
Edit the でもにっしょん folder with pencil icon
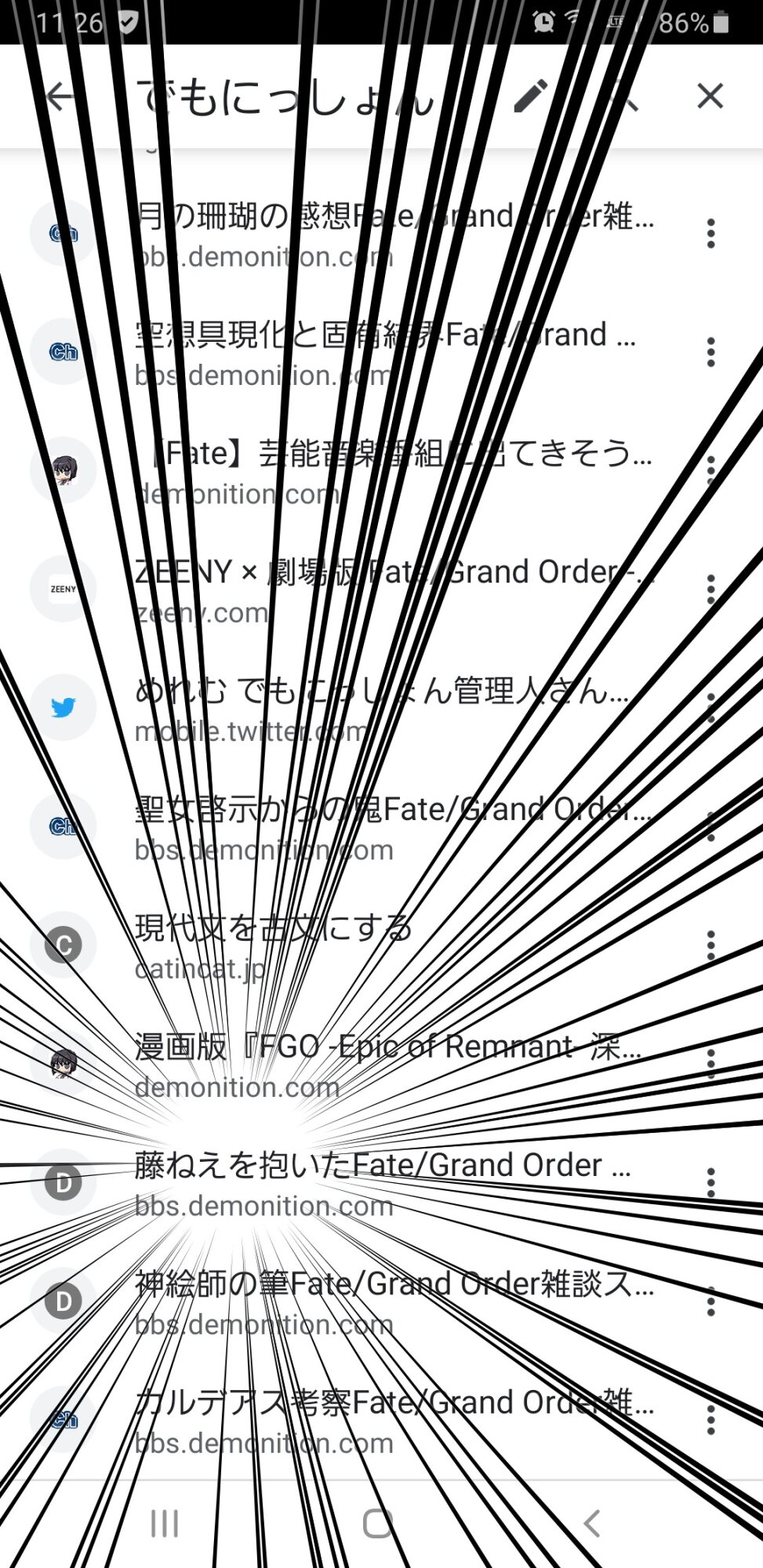click(x=531, y=97)
